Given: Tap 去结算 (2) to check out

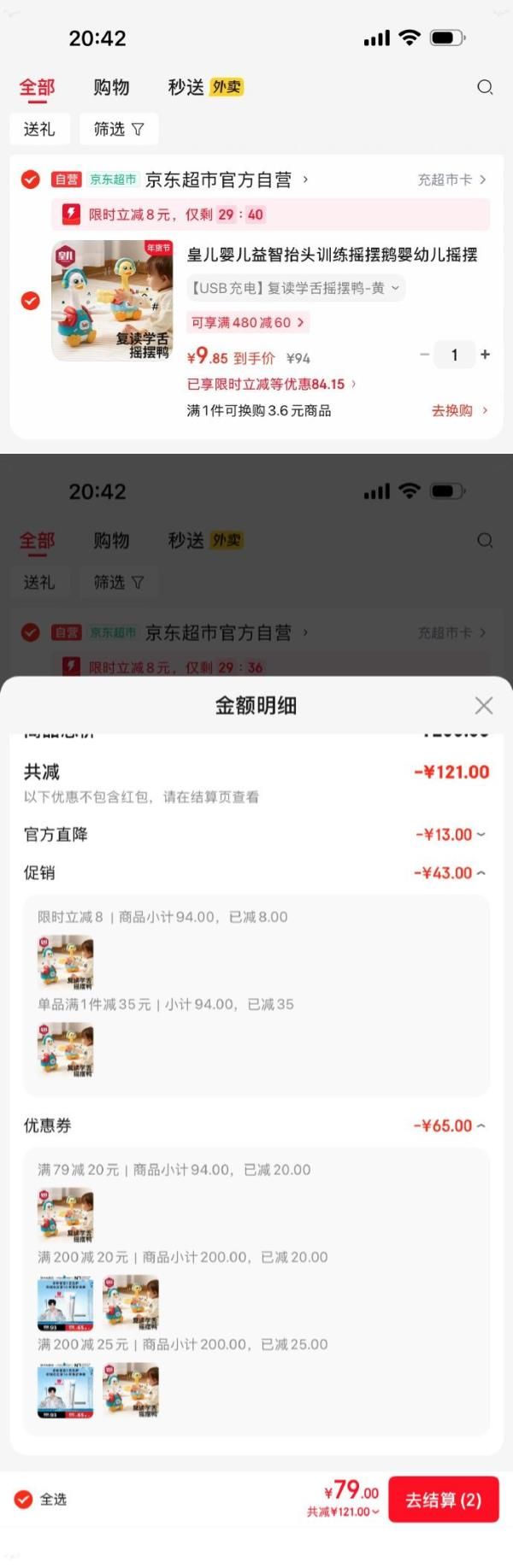Looking at the screenshot, I should 443,1500.
